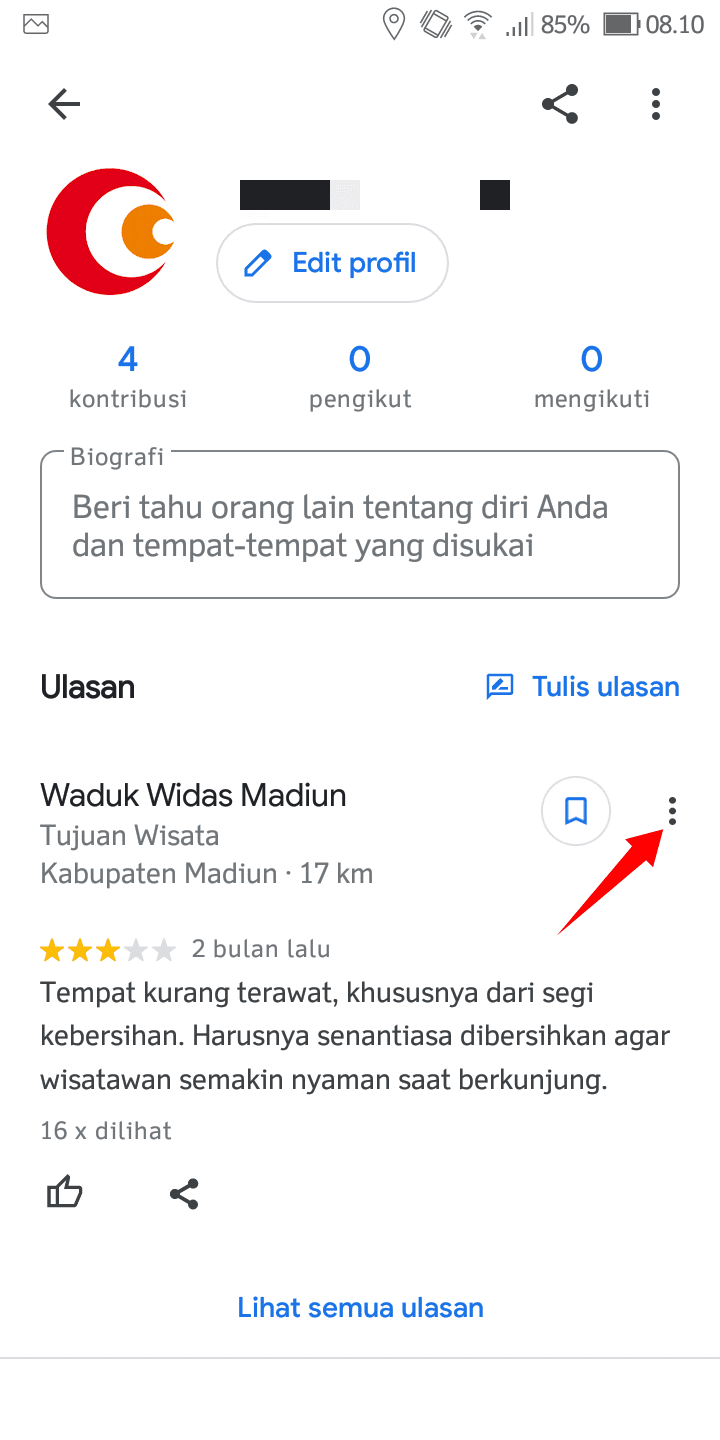Open the pengikut count
The height and width of the screenshot is (1440, 720).
(x=359, y=375)
